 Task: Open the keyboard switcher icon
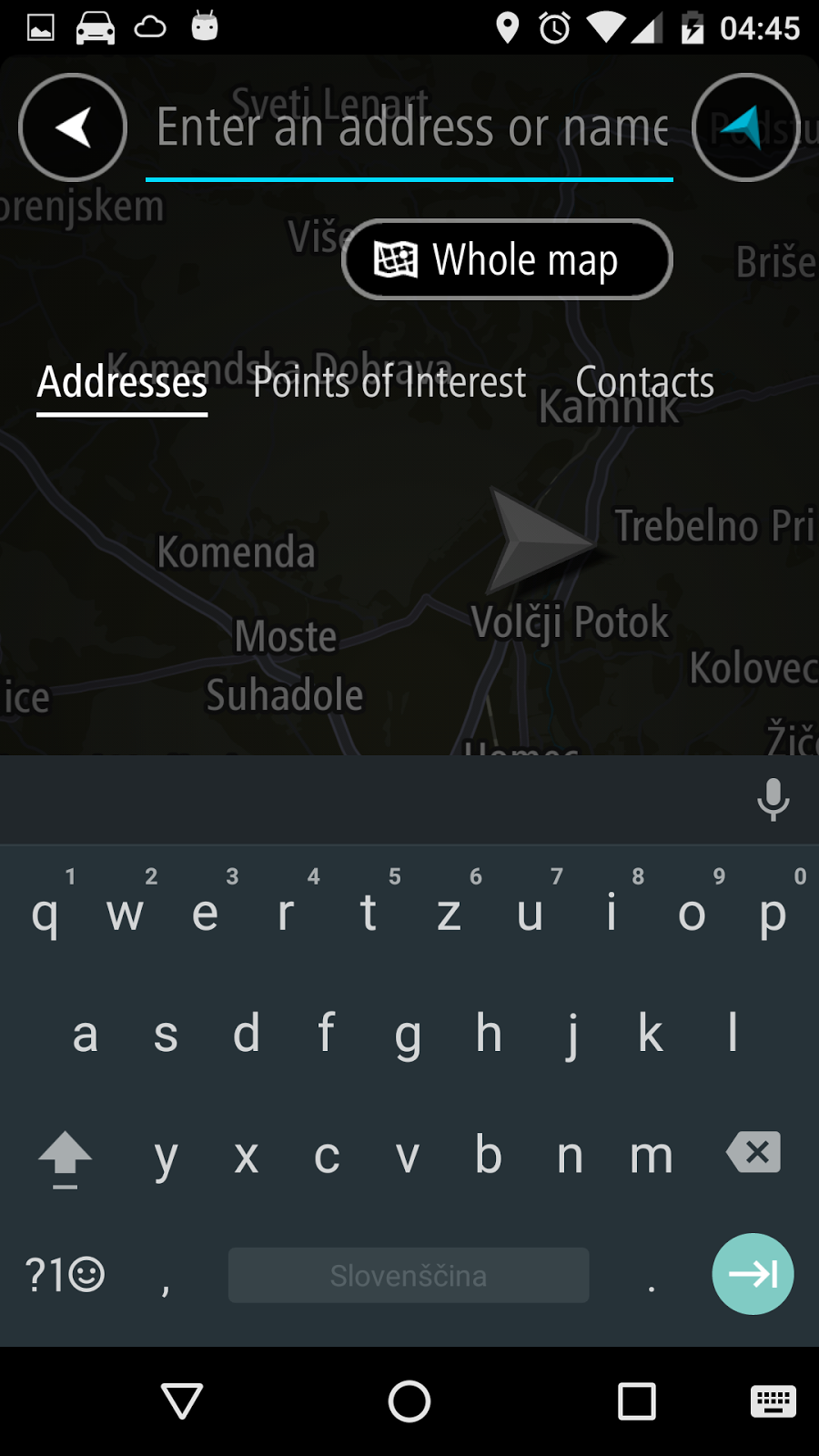[x=773, y=1401]
